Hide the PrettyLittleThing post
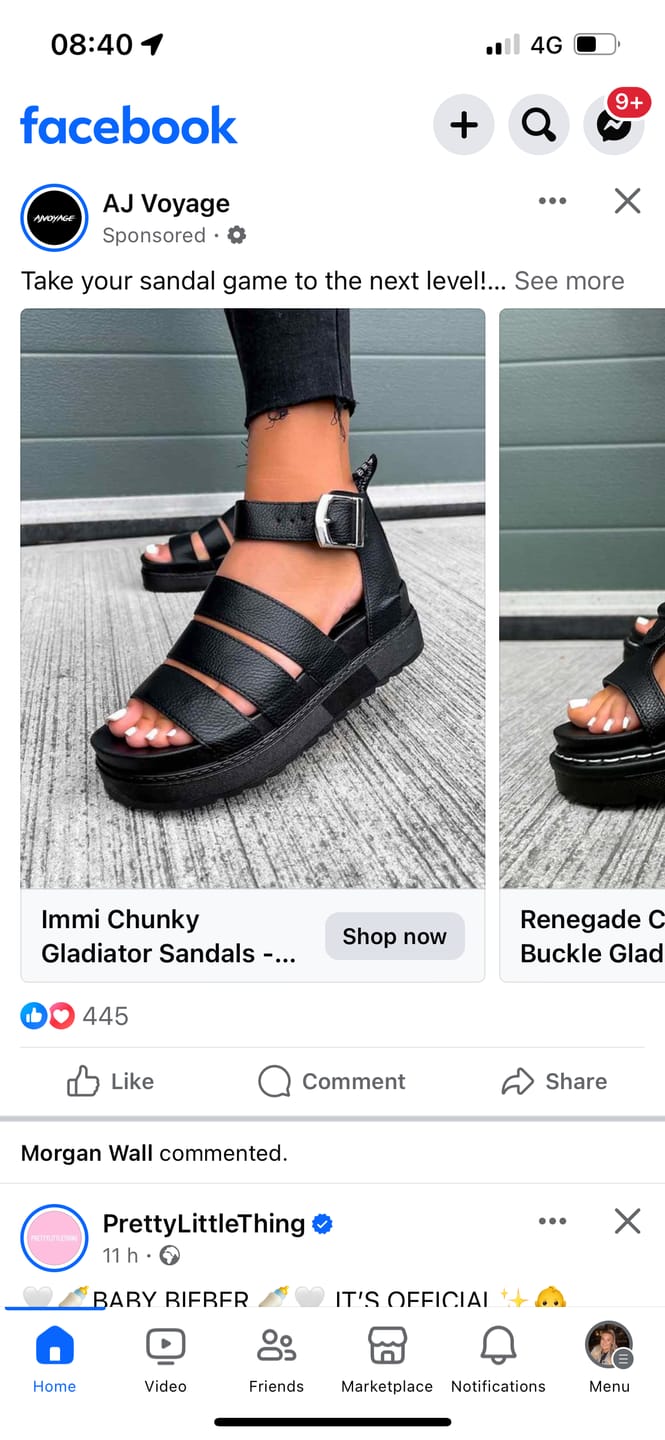665x1440 pixels. click(x=627, y=1221)
